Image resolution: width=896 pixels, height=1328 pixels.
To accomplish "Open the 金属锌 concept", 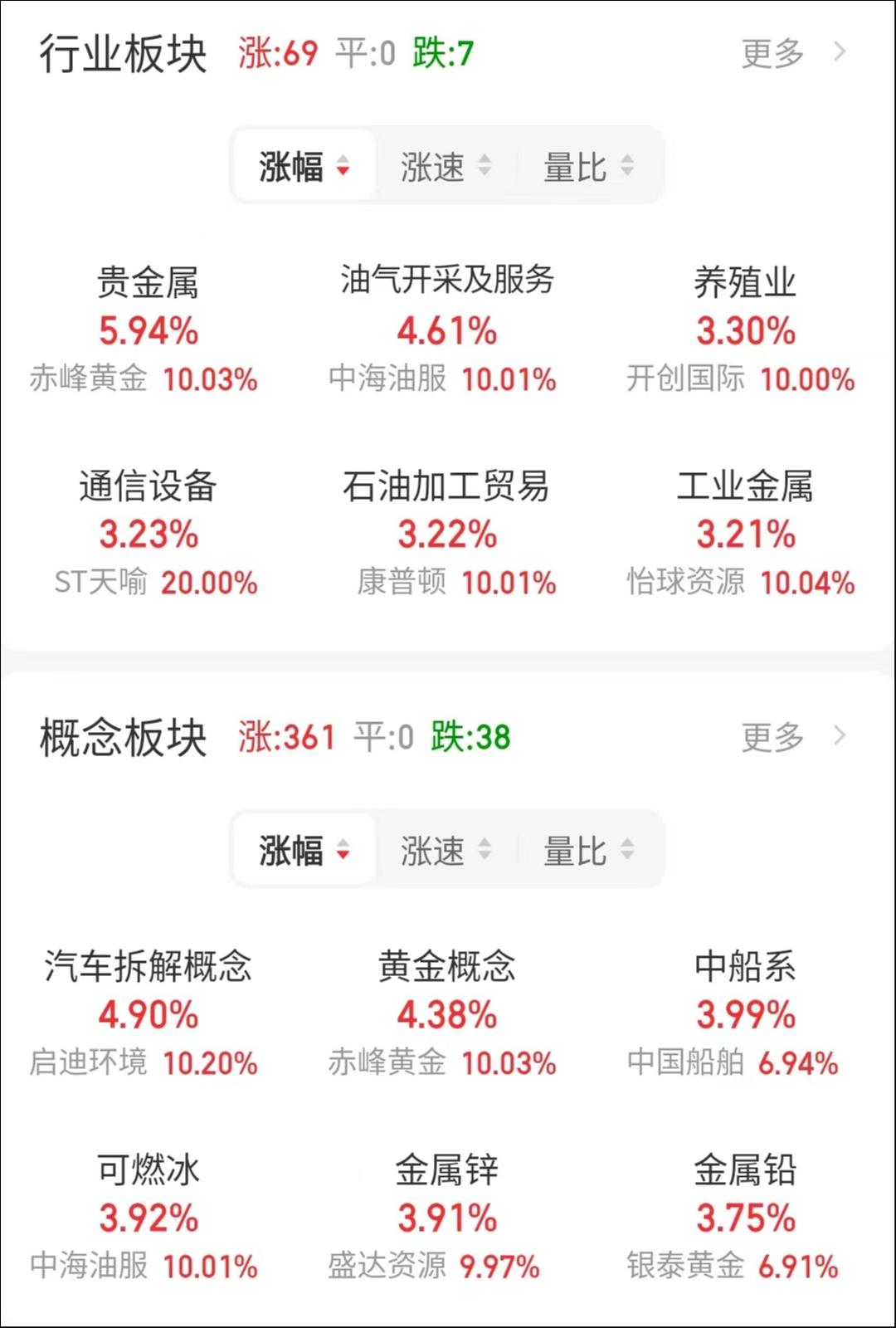I will 447,1217.
